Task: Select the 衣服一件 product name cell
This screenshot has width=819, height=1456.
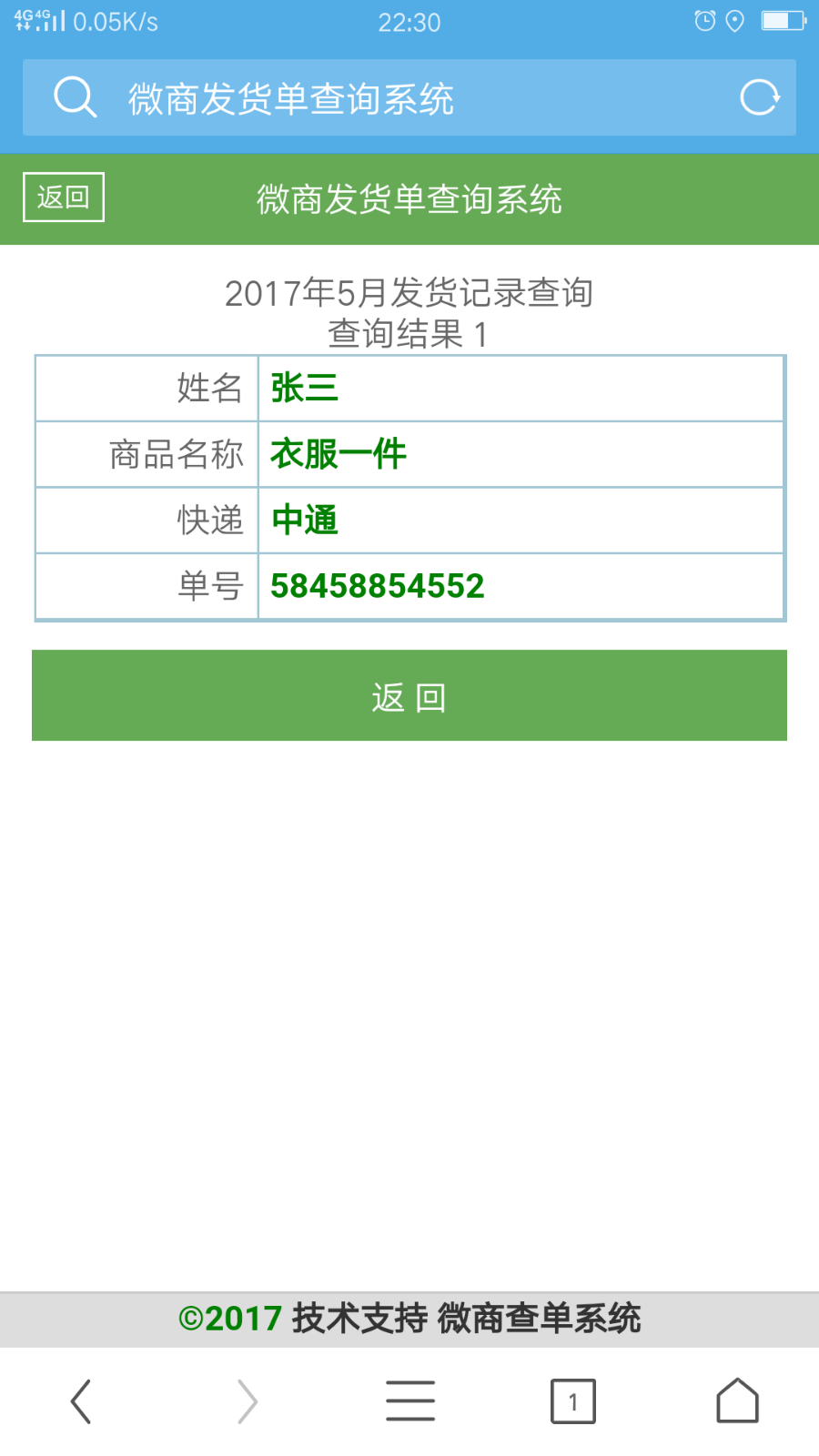Action: pyautogui.click(x=338, y=453)
